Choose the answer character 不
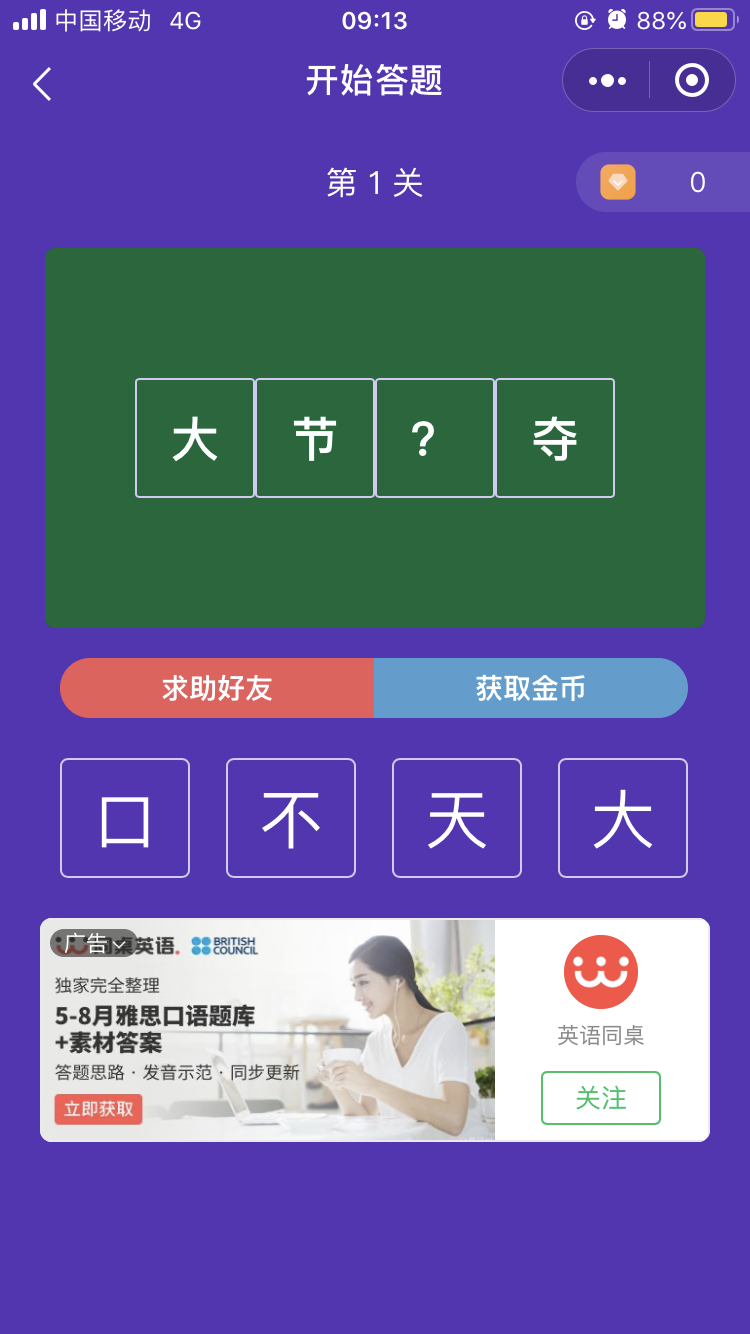Viewport: 750px width, 1334px height. click(291, 818)
